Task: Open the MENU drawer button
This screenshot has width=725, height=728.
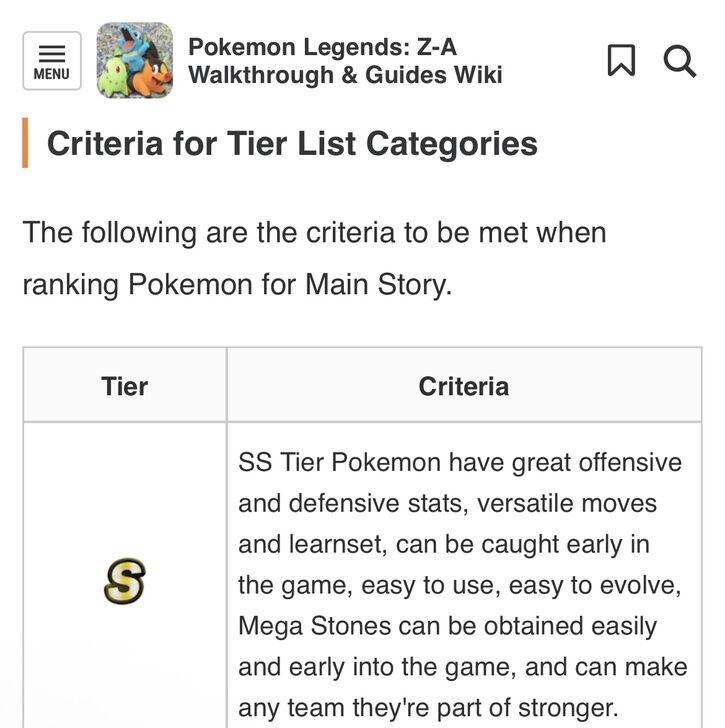Action: [51, 61]
